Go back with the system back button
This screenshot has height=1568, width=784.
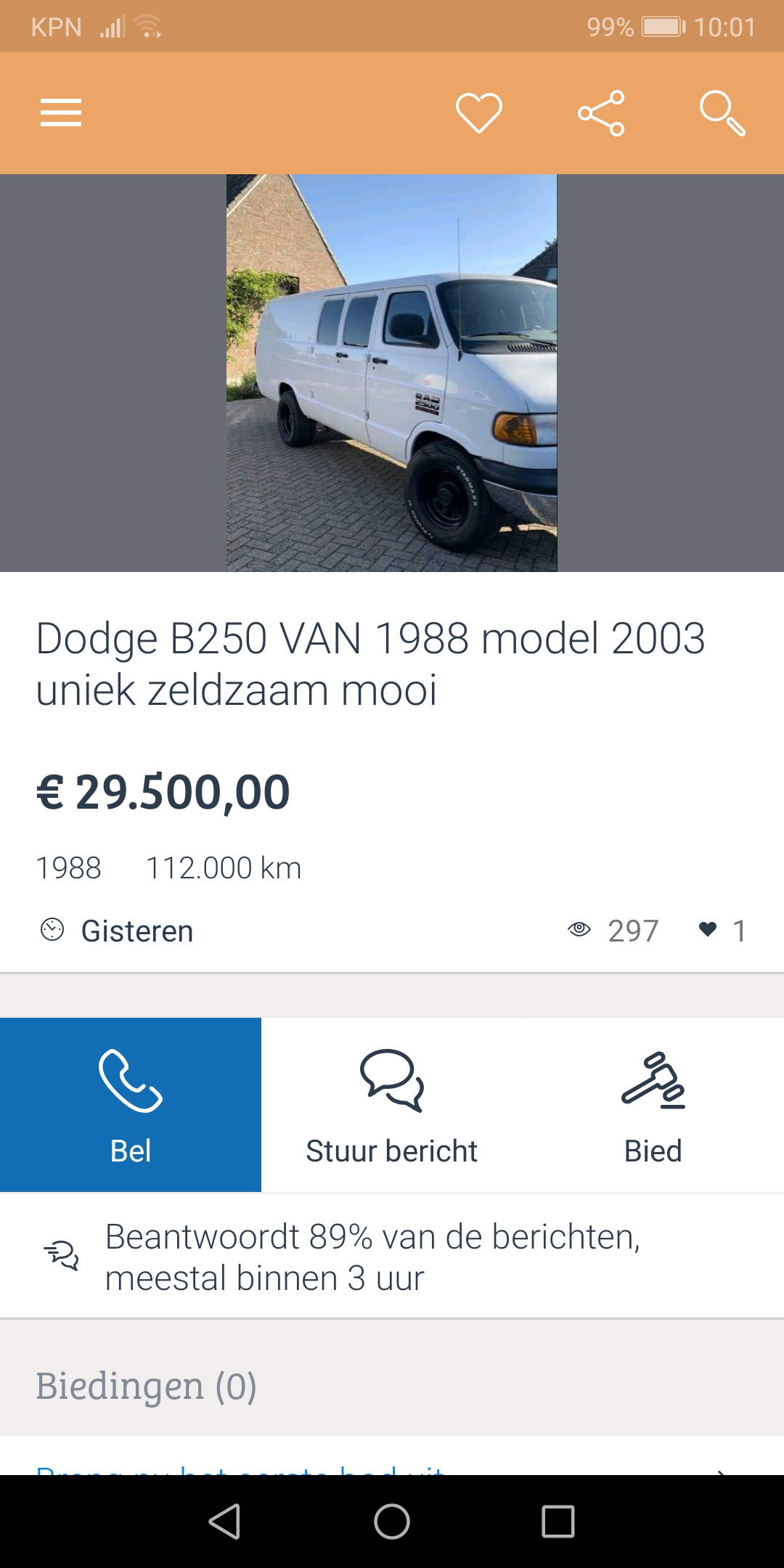click(224, 1521)
